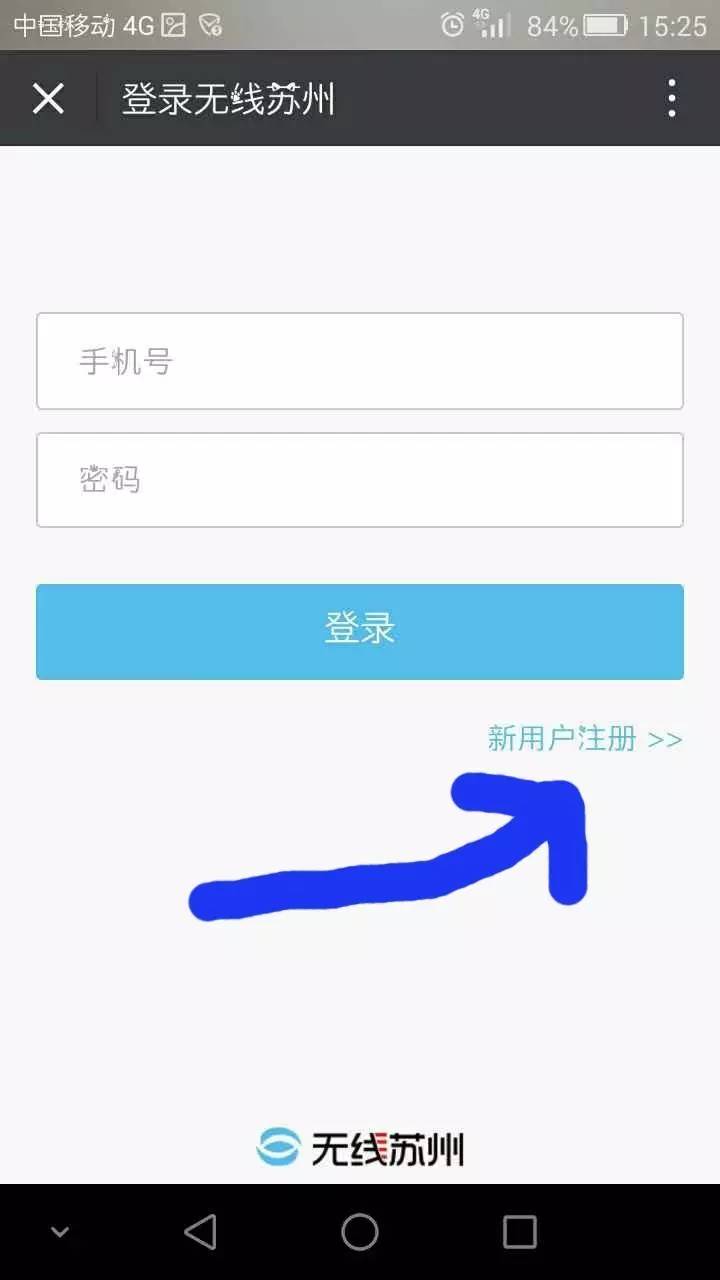Open the three-dot overflow menu
This screenshot has height=1280, width=720.
671,99
